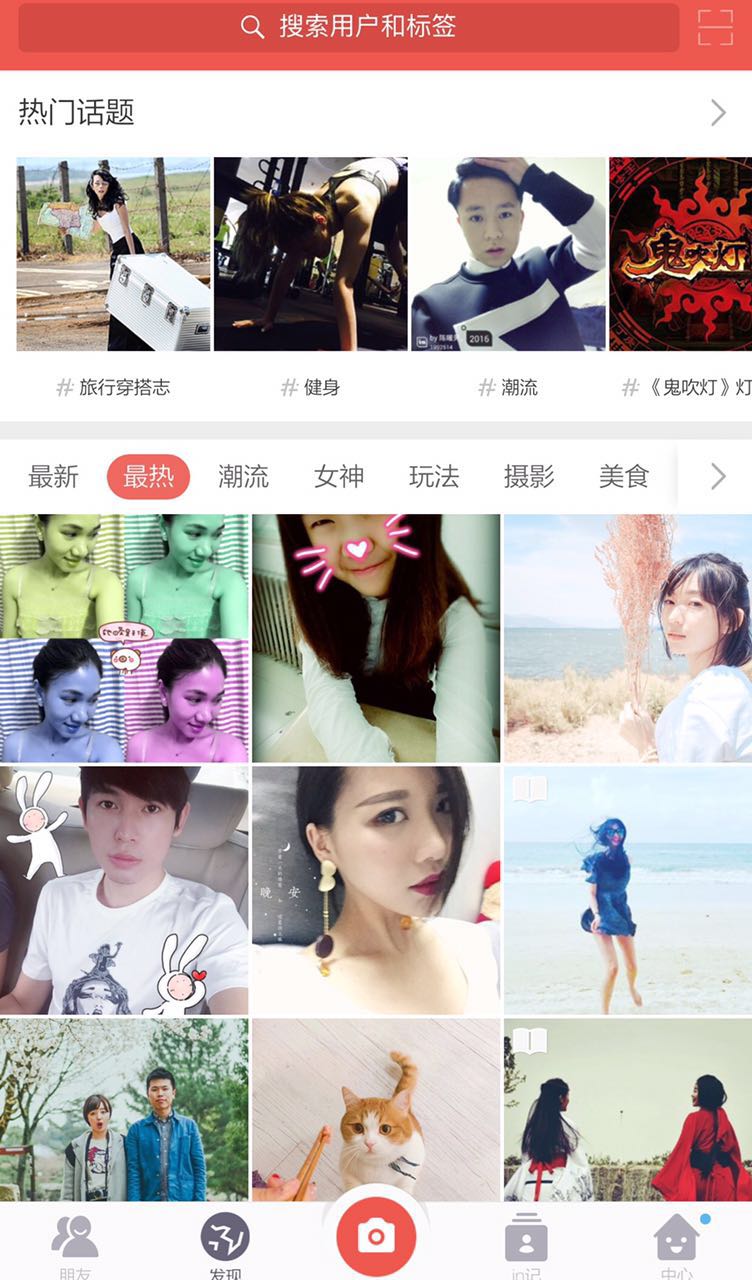Show more category tabs with the arrow

(717, 477)
